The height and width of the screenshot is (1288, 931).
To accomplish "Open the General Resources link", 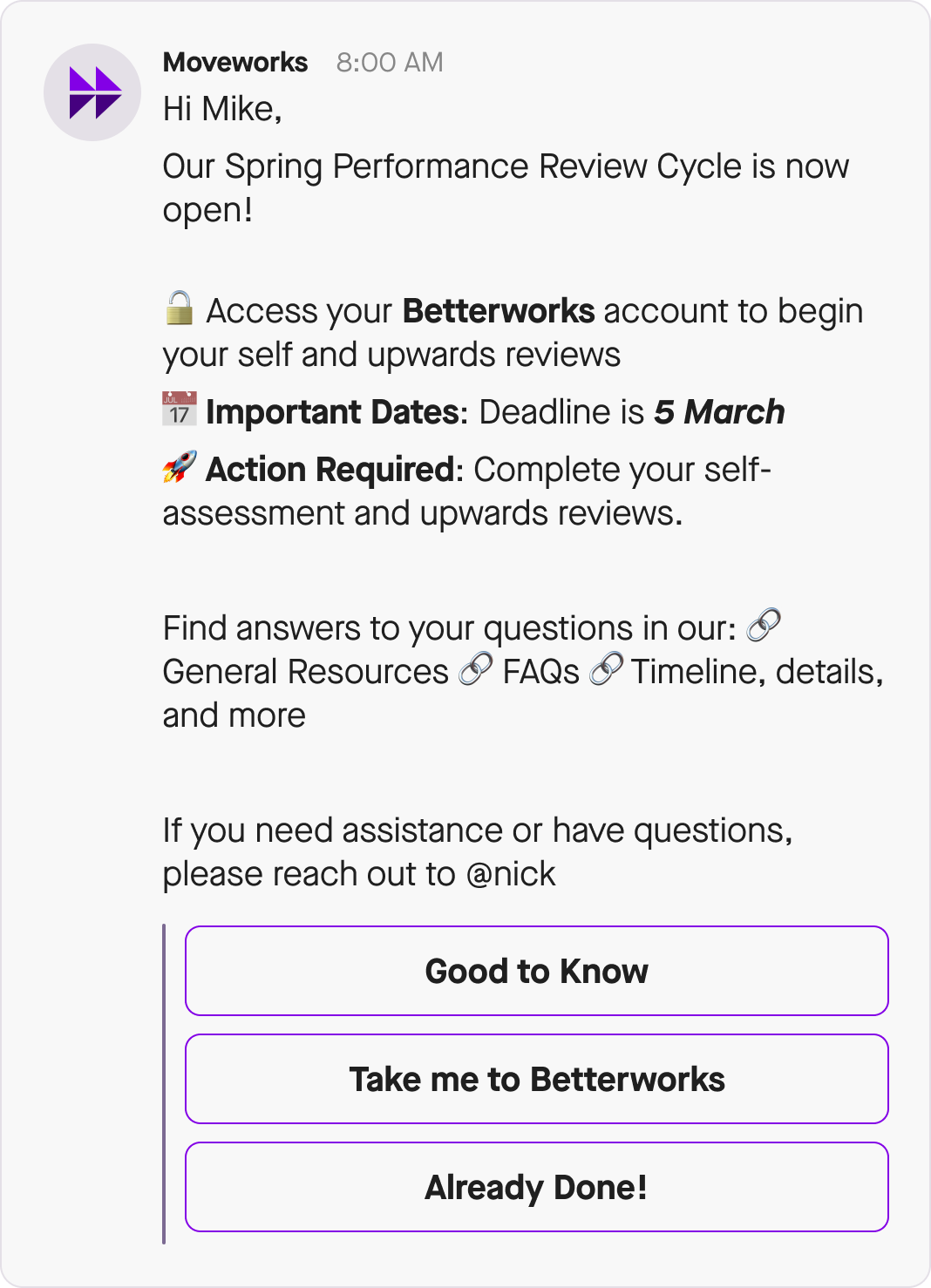I will (x=305, y=672).
